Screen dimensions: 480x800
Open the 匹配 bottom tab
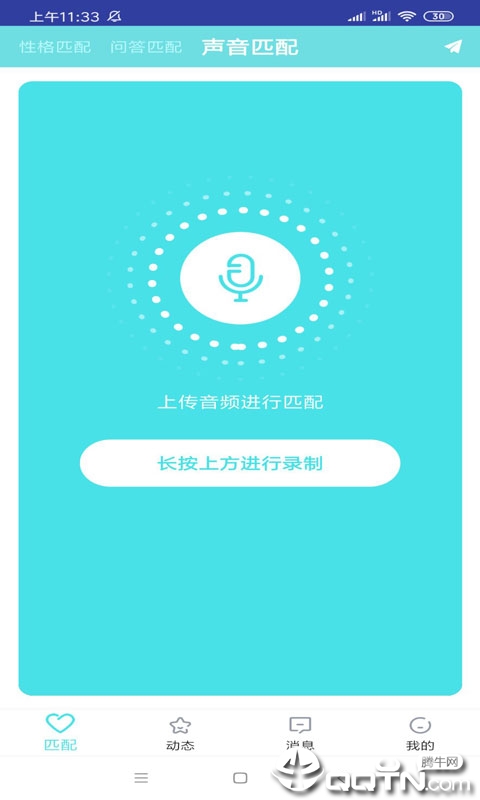(60, 732)
